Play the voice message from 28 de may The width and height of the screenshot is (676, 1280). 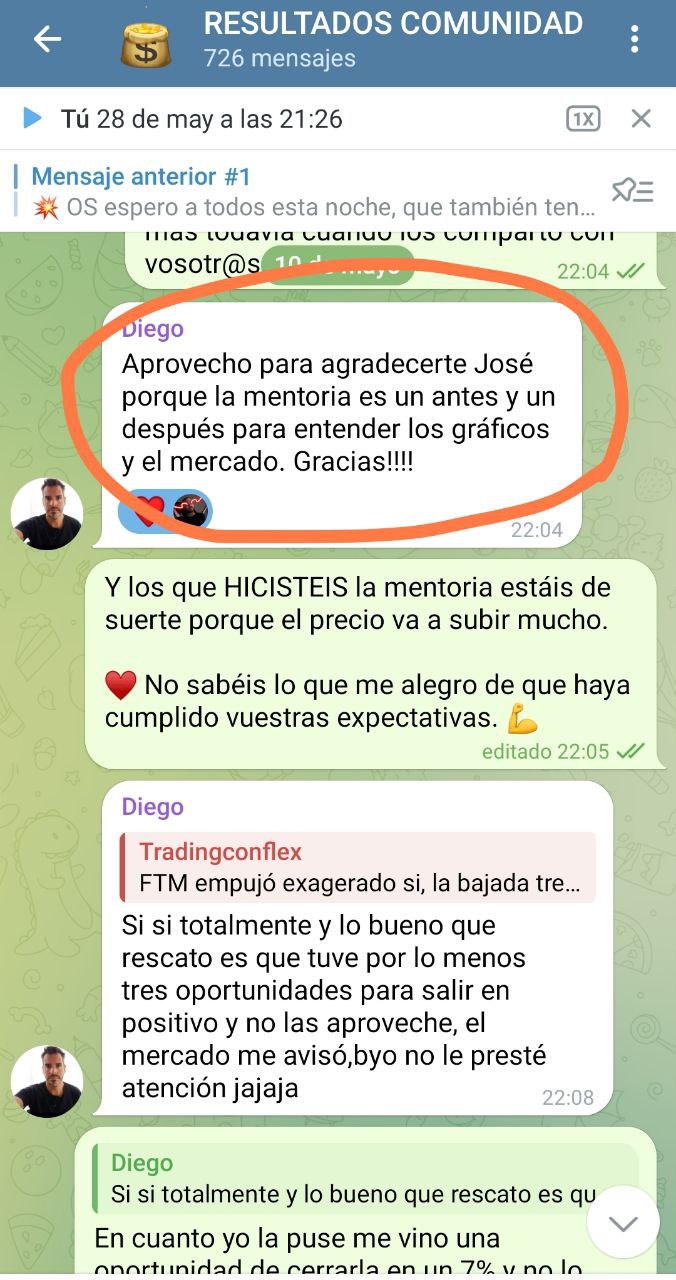click(32, 119)
